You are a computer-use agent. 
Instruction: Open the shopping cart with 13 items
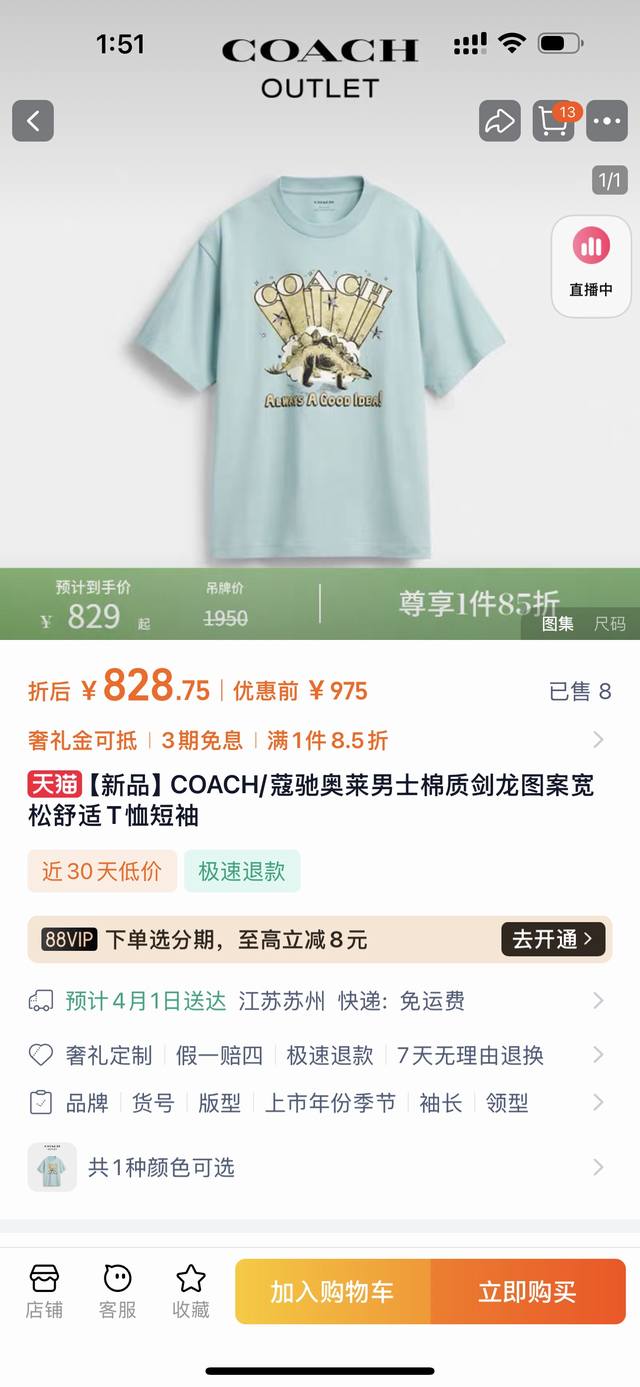pos(553,121)
